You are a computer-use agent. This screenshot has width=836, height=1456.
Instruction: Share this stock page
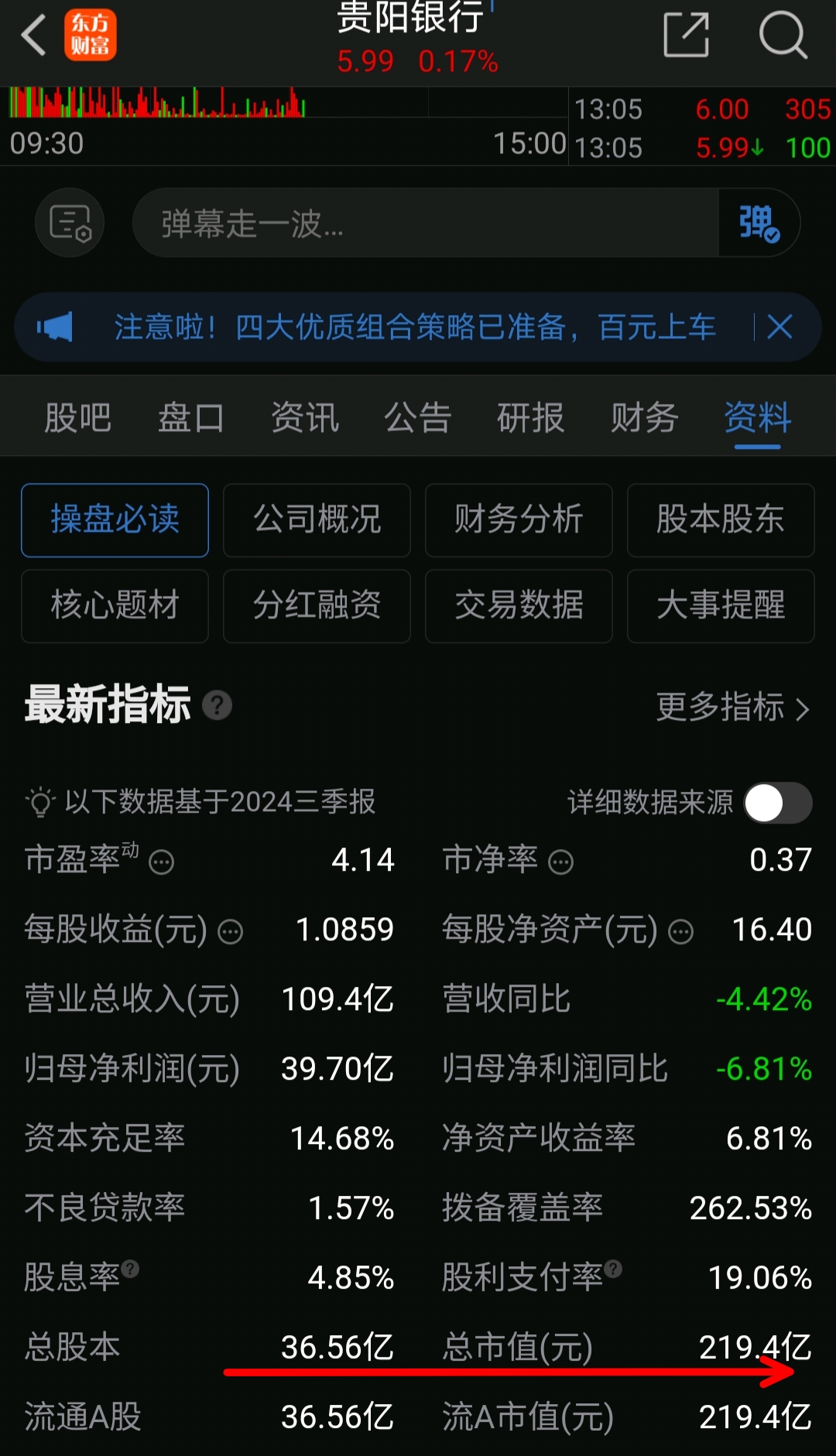687,35
